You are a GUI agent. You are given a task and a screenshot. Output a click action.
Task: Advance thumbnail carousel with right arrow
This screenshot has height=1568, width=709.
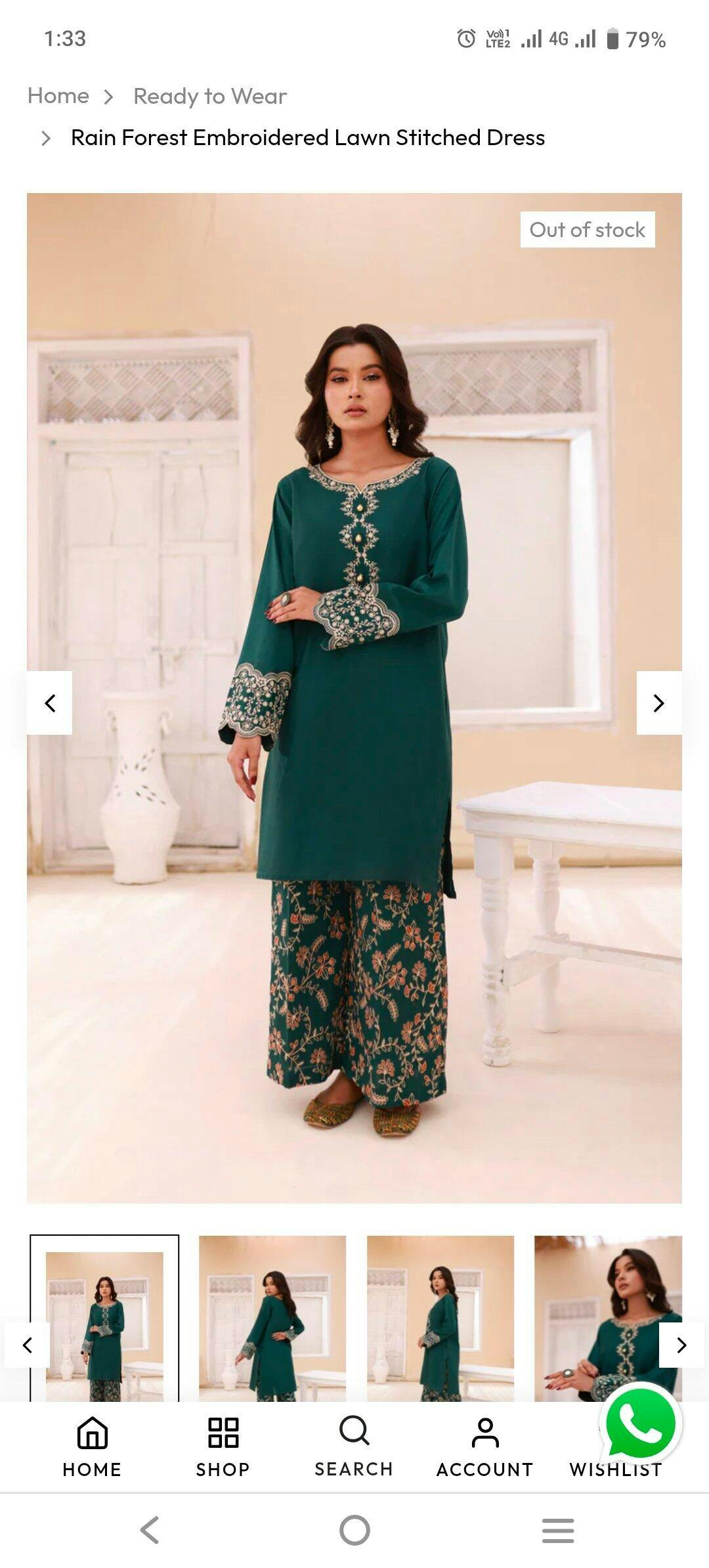681,1345
